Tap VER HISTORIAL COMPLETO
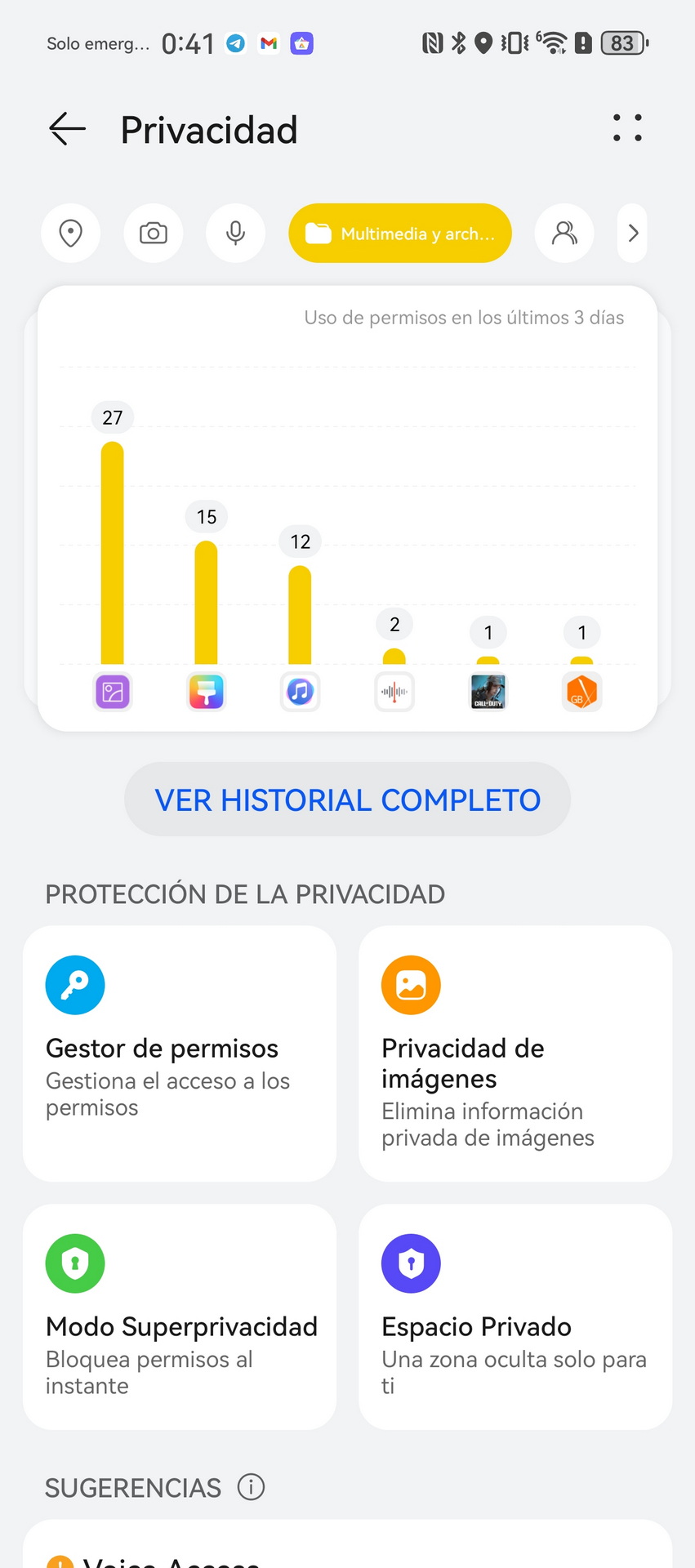Image resolution: width=695 pixels, height=1568 pixels. tap(347, 800)
